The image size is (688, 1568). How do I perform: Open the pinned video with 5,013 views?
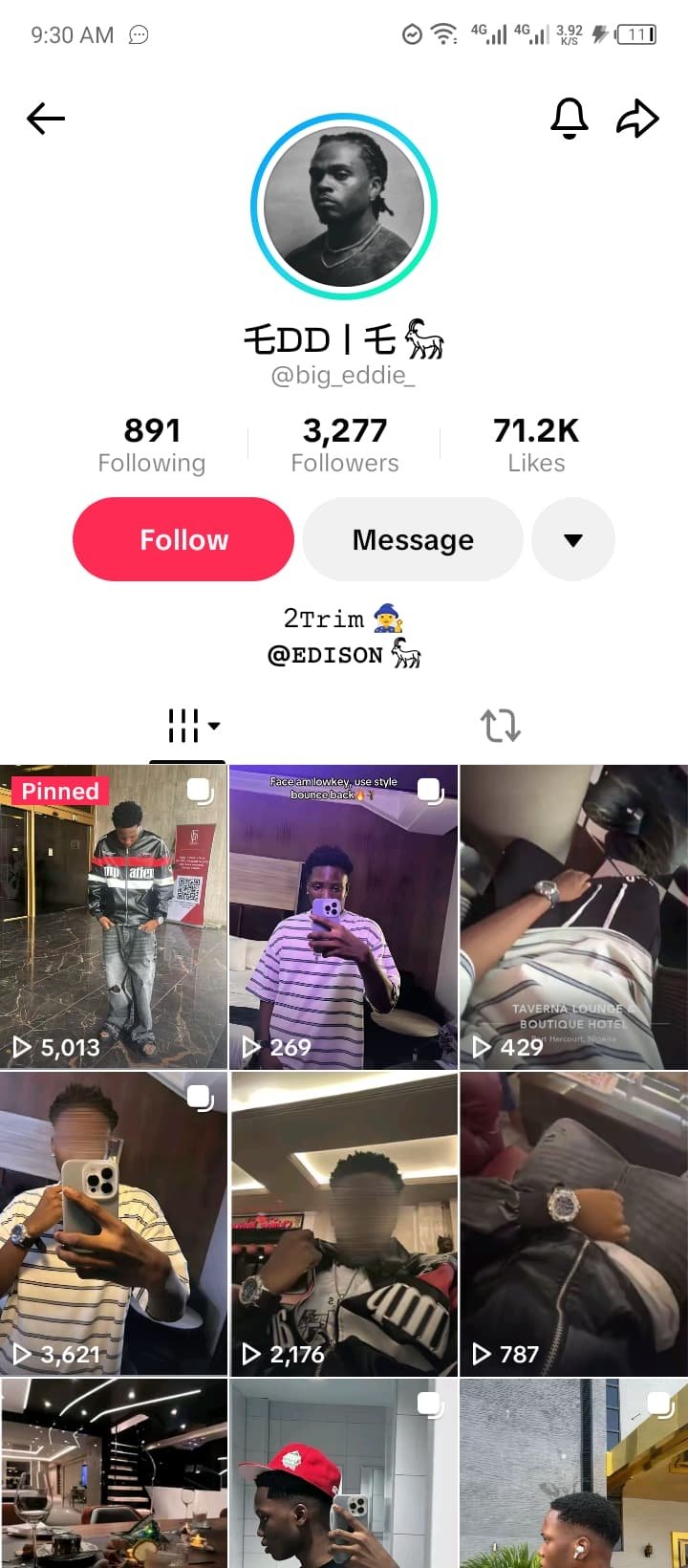(114, 916)
